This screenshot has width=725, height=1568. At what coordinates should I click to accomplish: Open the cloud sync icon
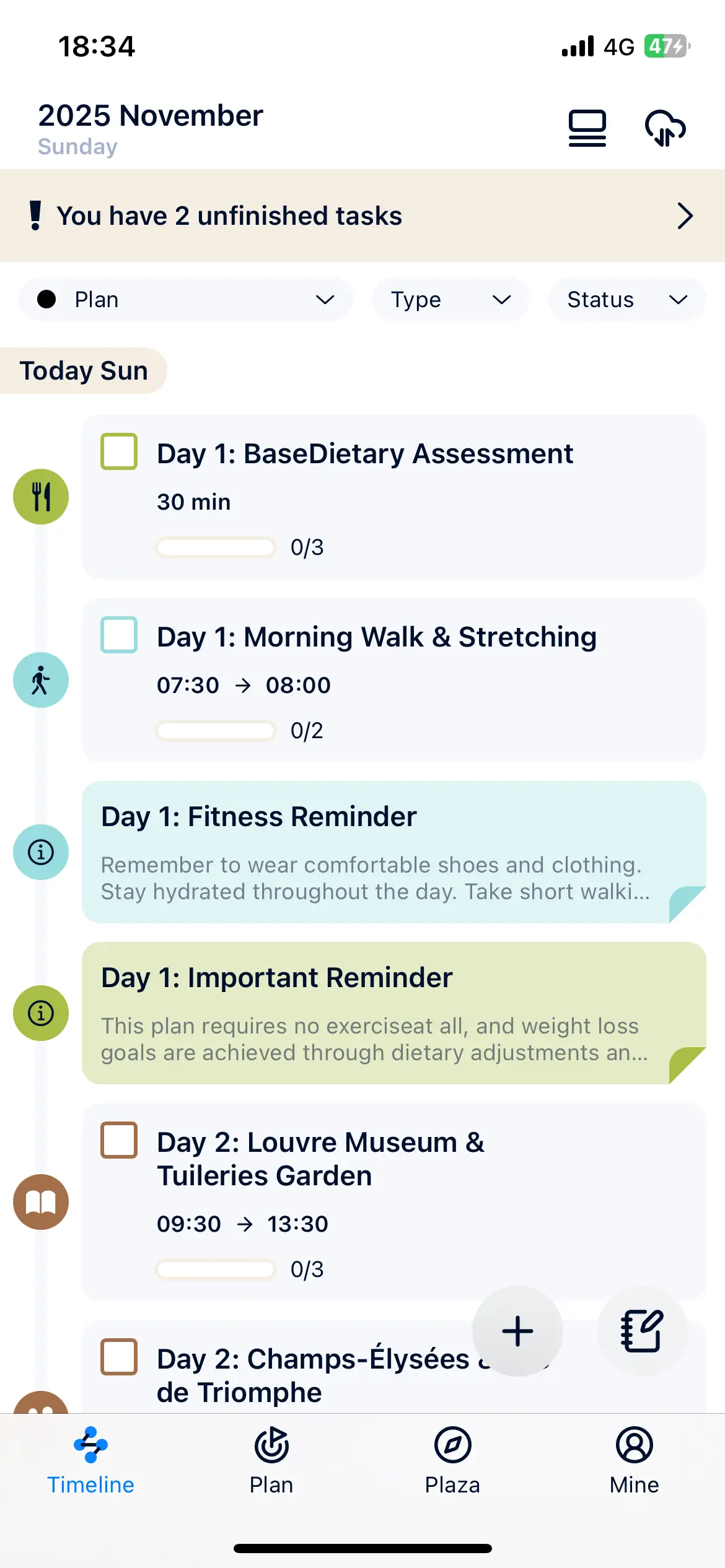coord(665,128)
